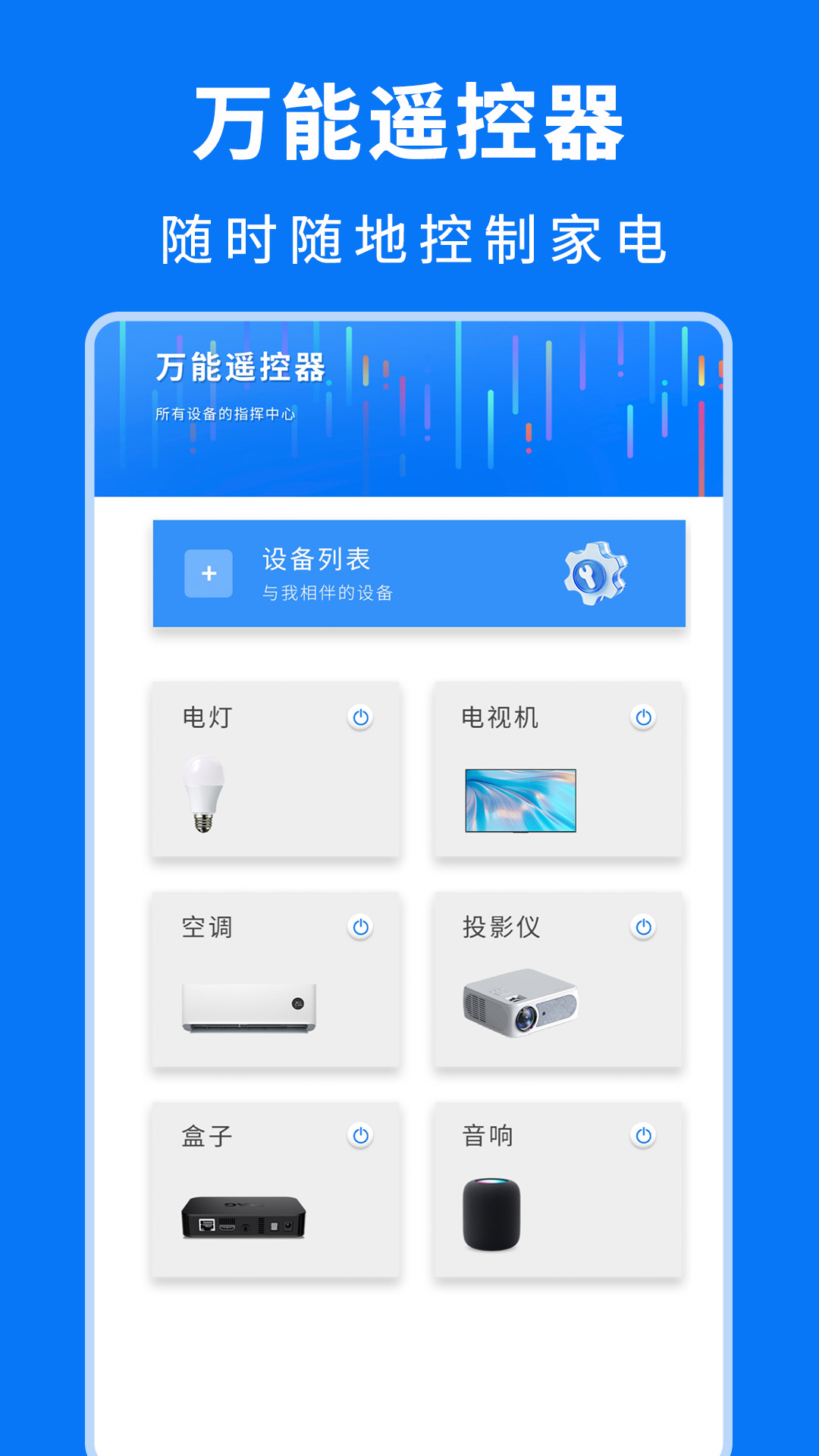Image resolution: width=819 pixels, height=1456 pixels.
Task: Toggle power for the 空调 device
Action: 360,925
